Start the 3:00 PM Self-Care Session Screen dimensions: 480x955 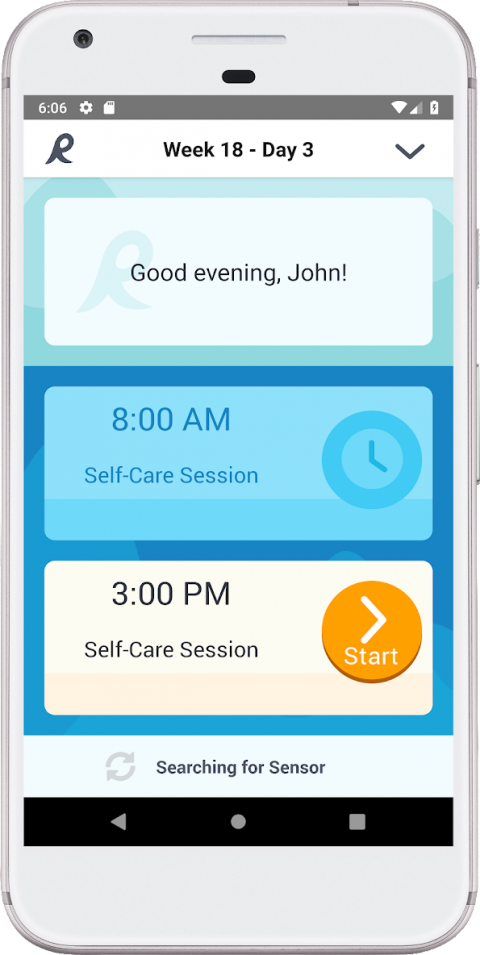372,632
